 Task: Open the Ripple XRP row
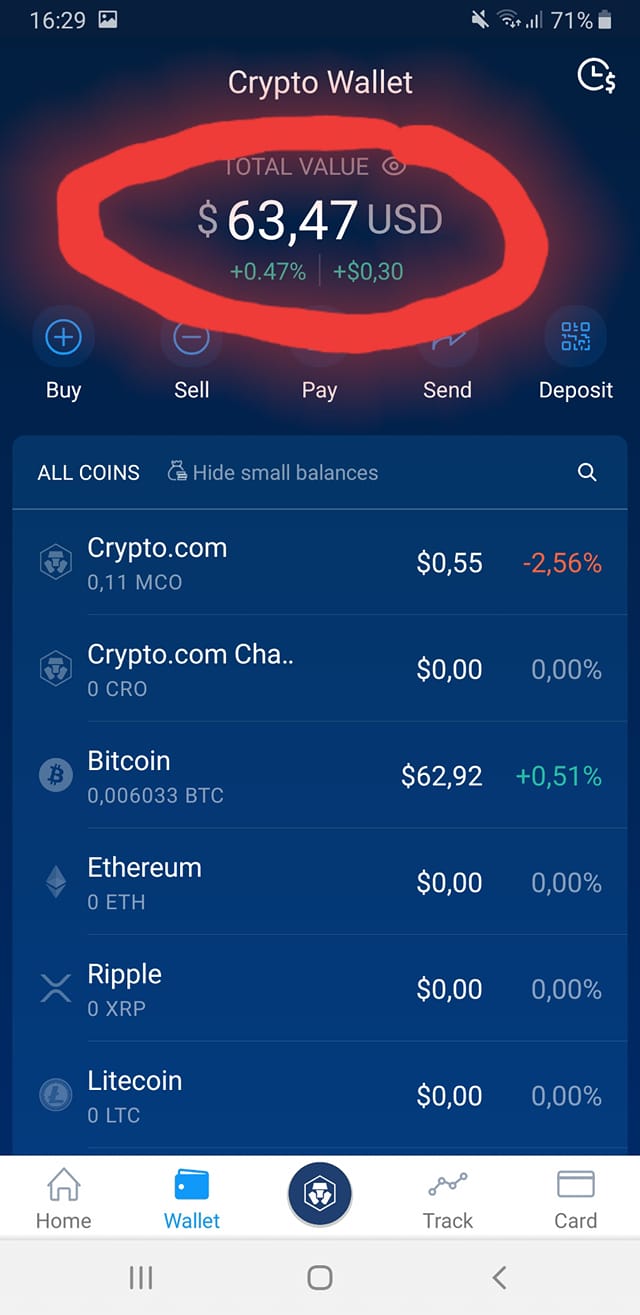click(x=320, y=988)
